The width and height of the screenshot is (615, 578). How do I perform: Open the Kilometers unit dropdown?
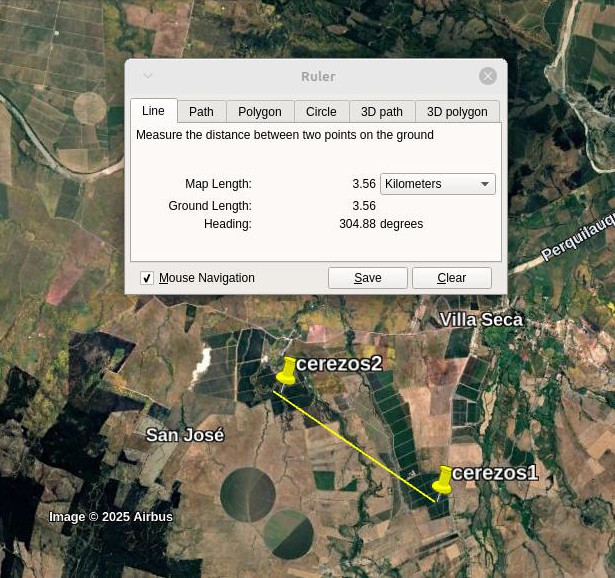438,184
